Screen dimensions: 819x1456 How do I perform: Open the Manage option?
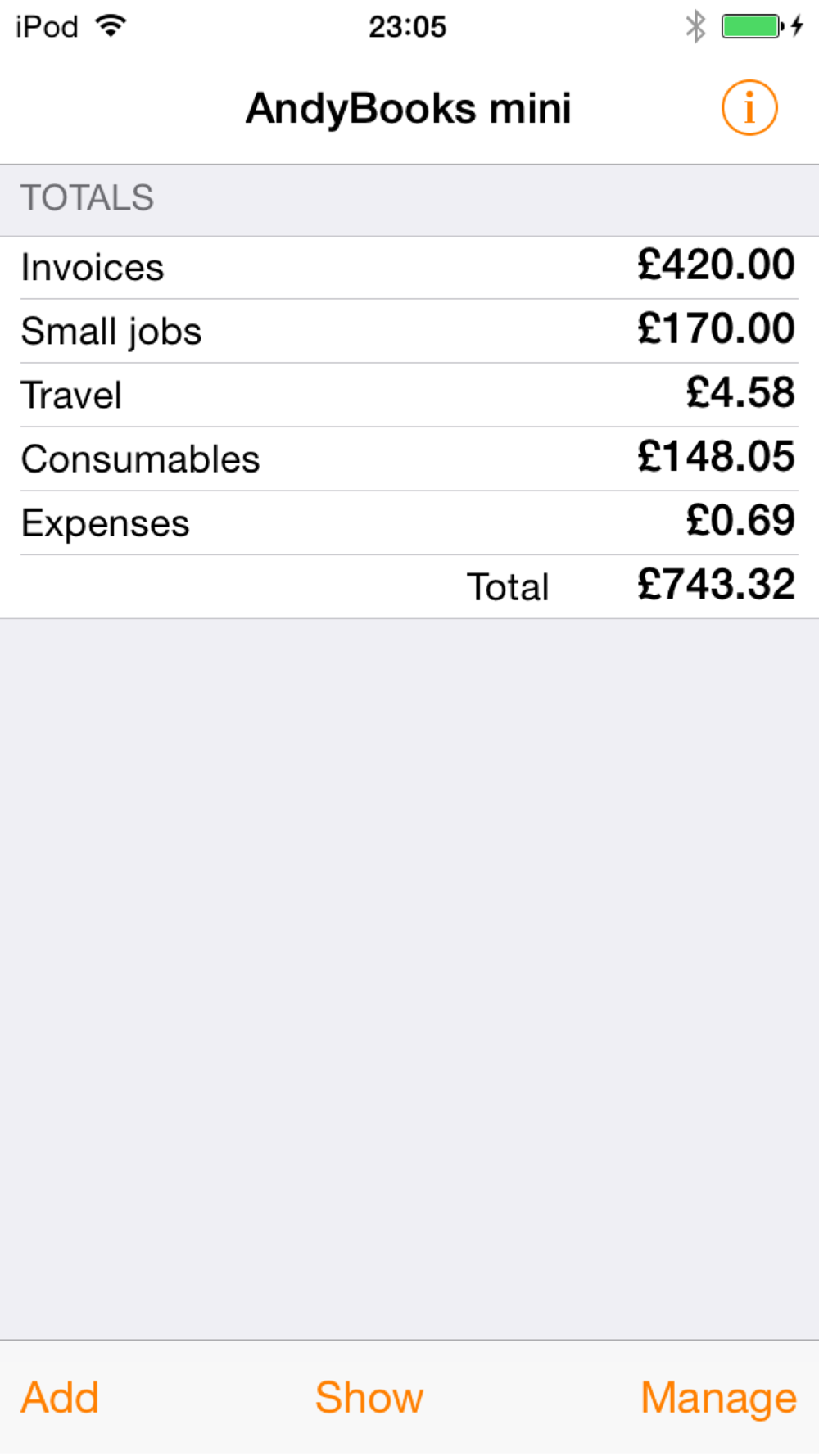(718, 1398)
